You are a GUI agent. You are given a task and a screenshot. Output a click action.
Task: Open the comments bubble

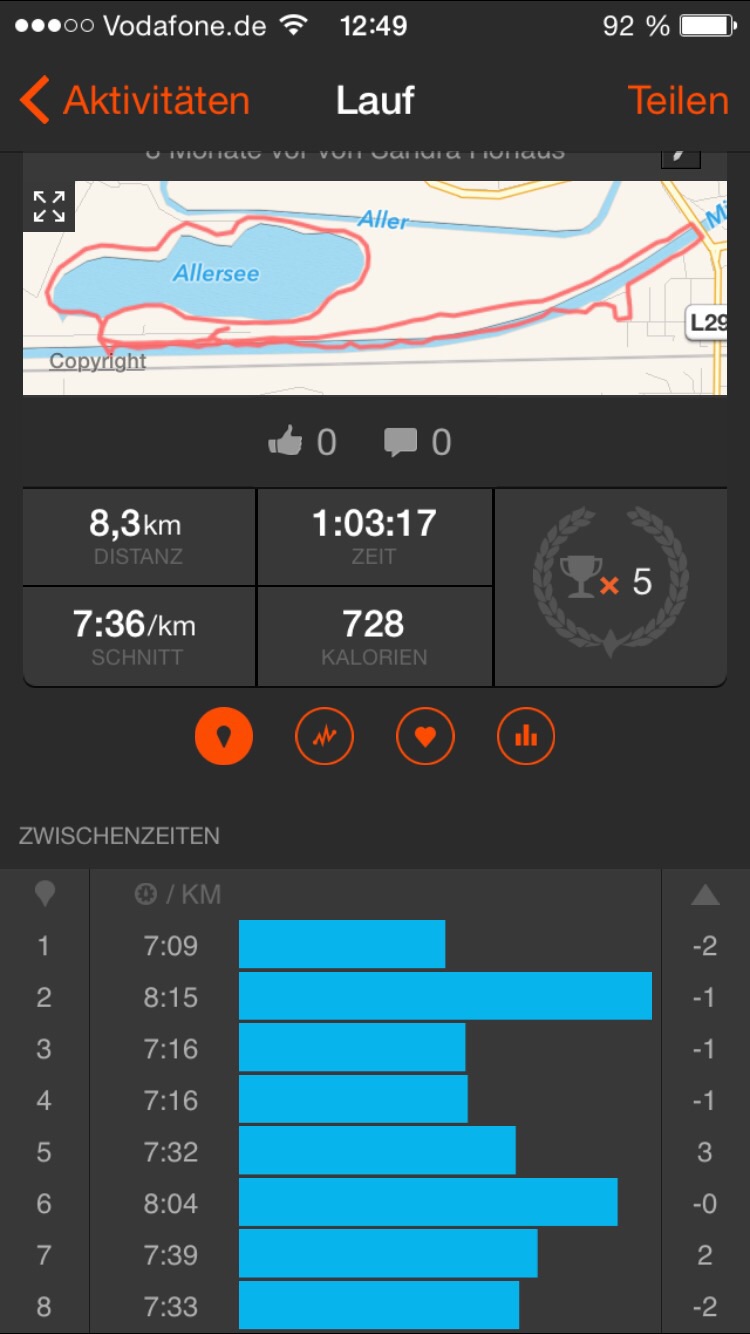pyautogui.click(x=401, y=441)
